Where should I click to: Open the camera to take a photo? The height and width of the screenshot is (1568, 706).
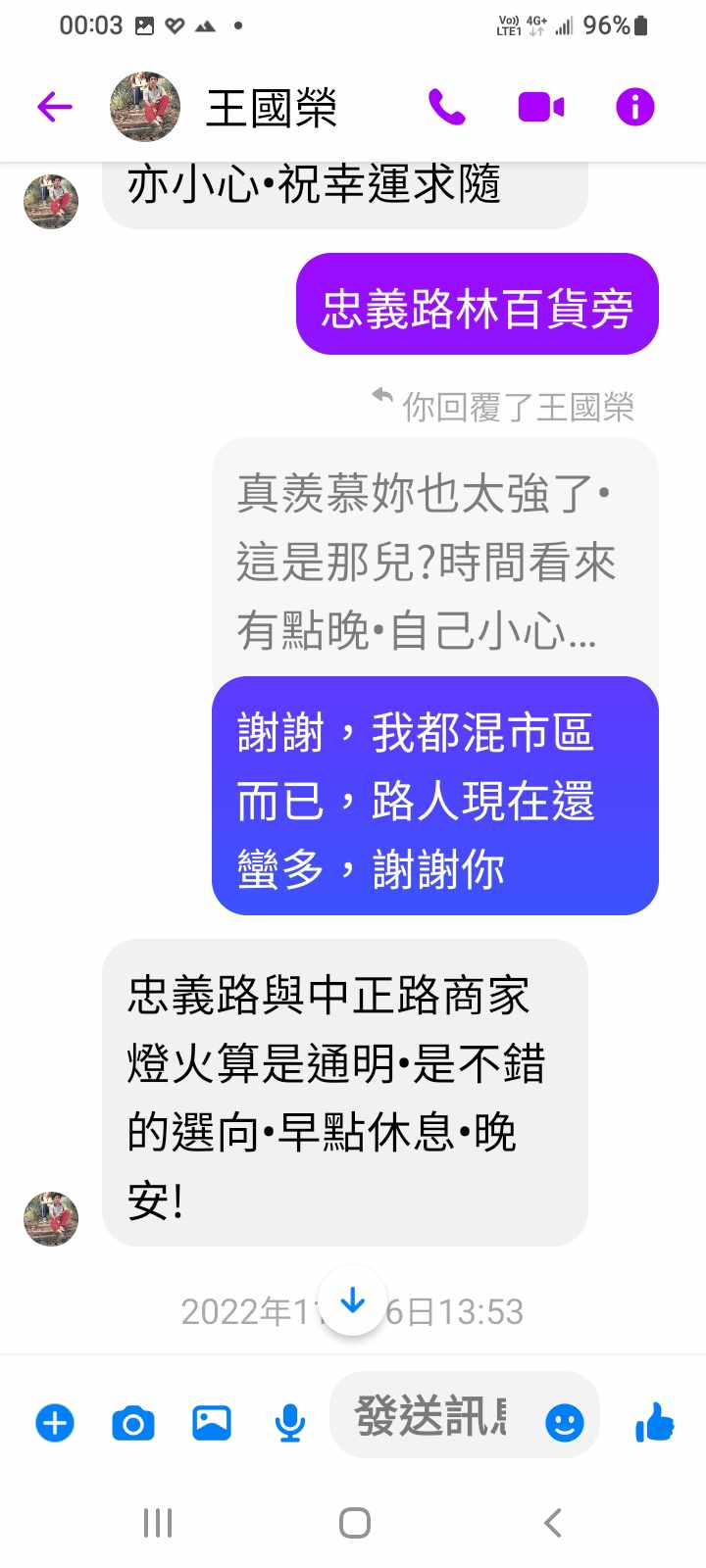(133, 1422)
